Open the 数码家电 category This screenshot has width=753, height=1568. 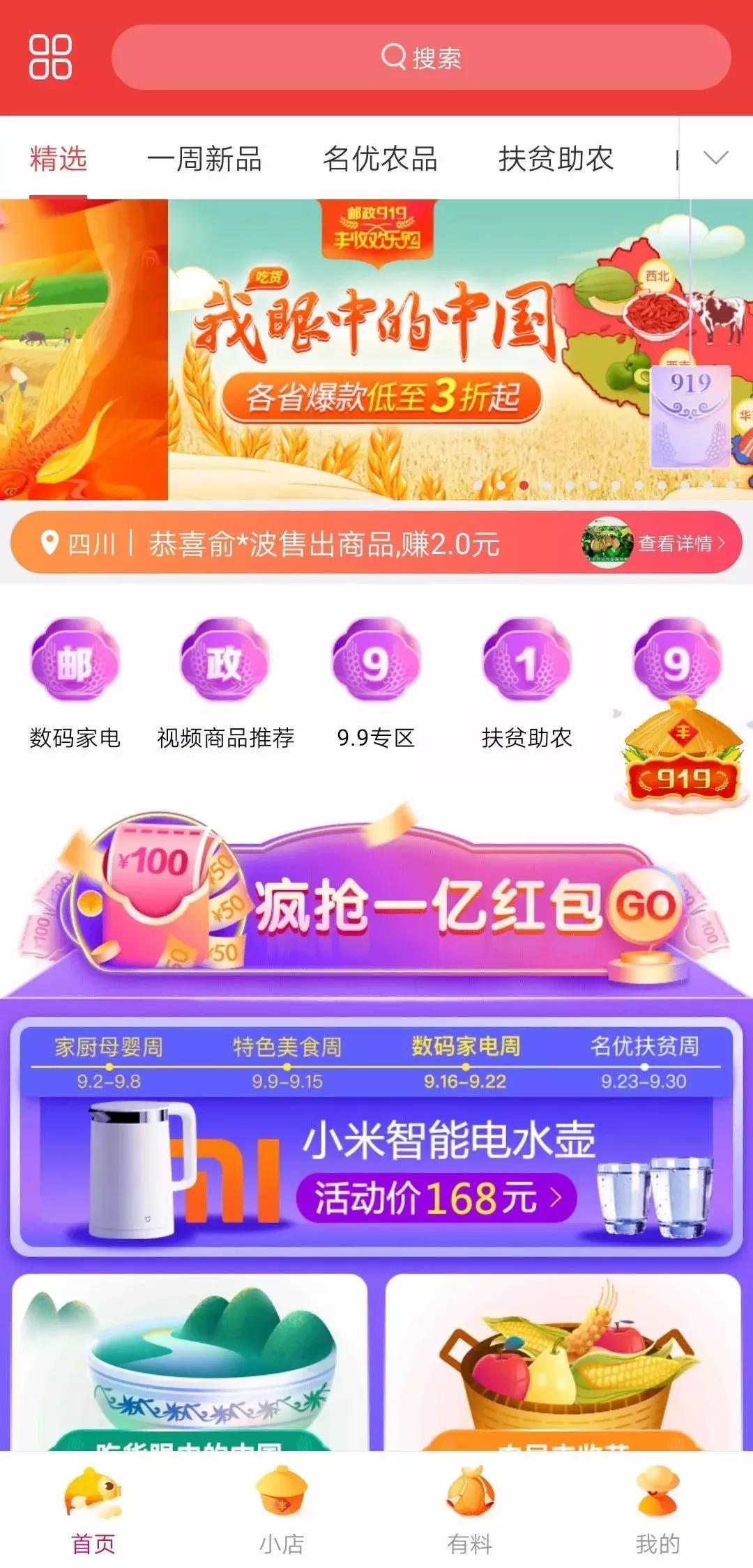point(75,683)
